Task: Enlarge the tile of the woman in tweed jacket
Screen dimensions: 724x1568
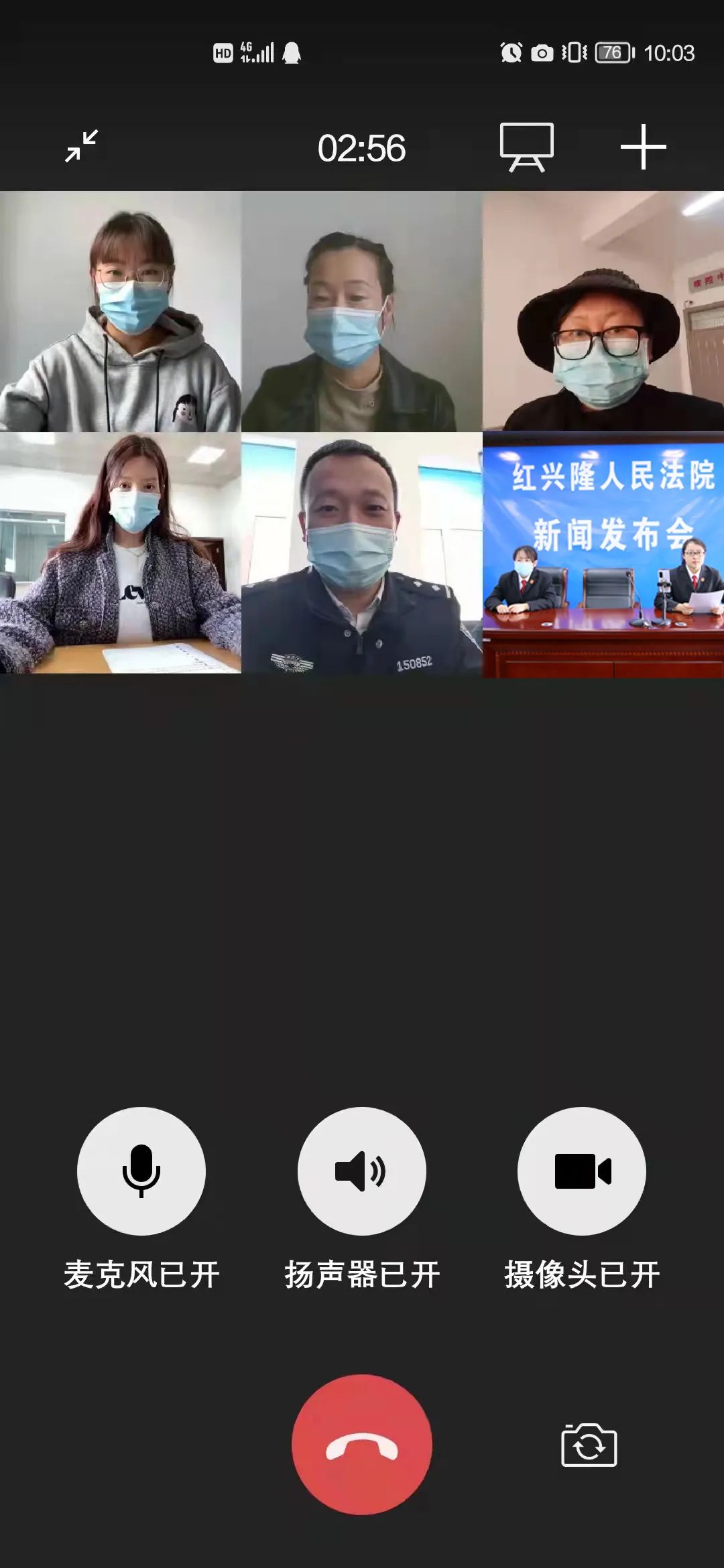Action: click(121, 553)
